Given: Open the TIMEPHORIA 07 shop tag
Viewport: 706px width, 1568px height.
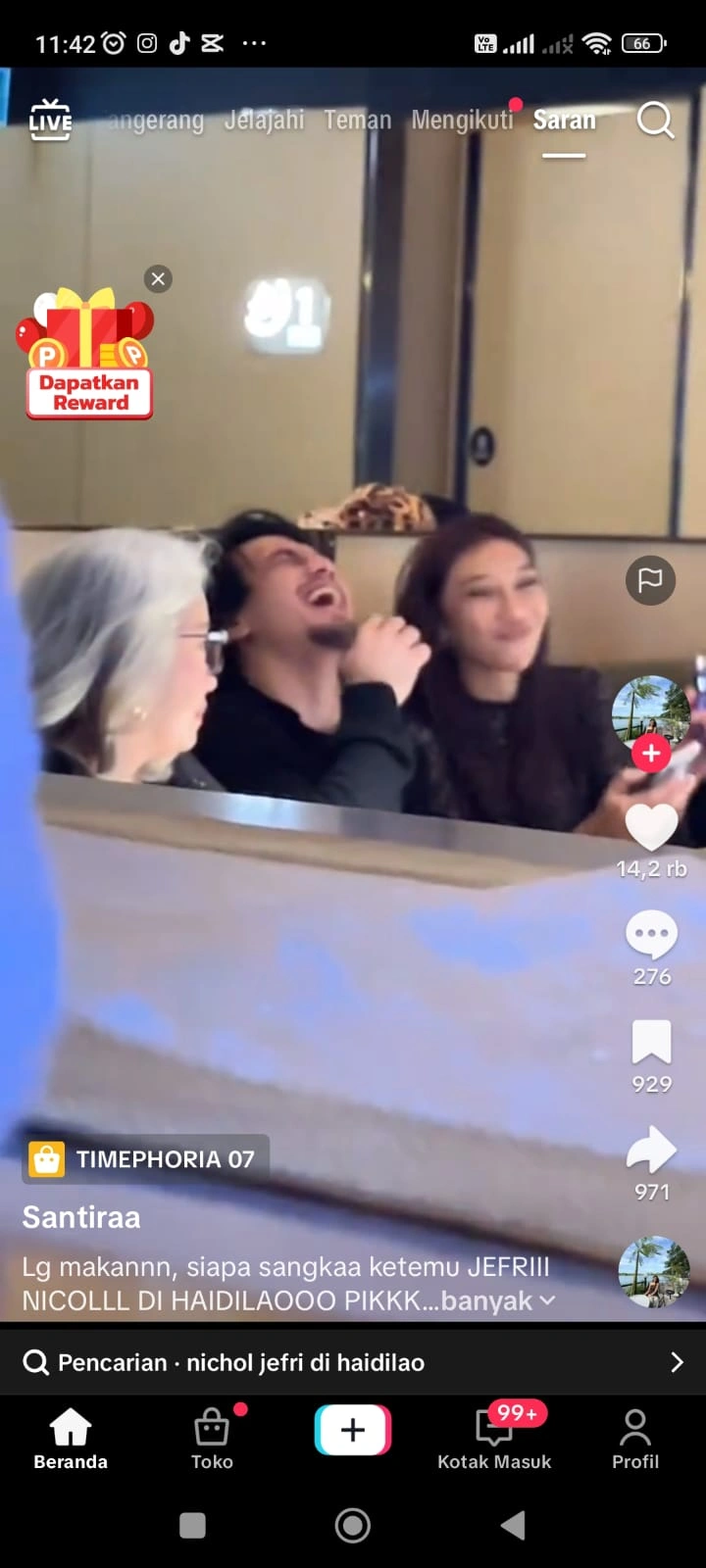Looking at the screenshot, I should [144, 1159].
